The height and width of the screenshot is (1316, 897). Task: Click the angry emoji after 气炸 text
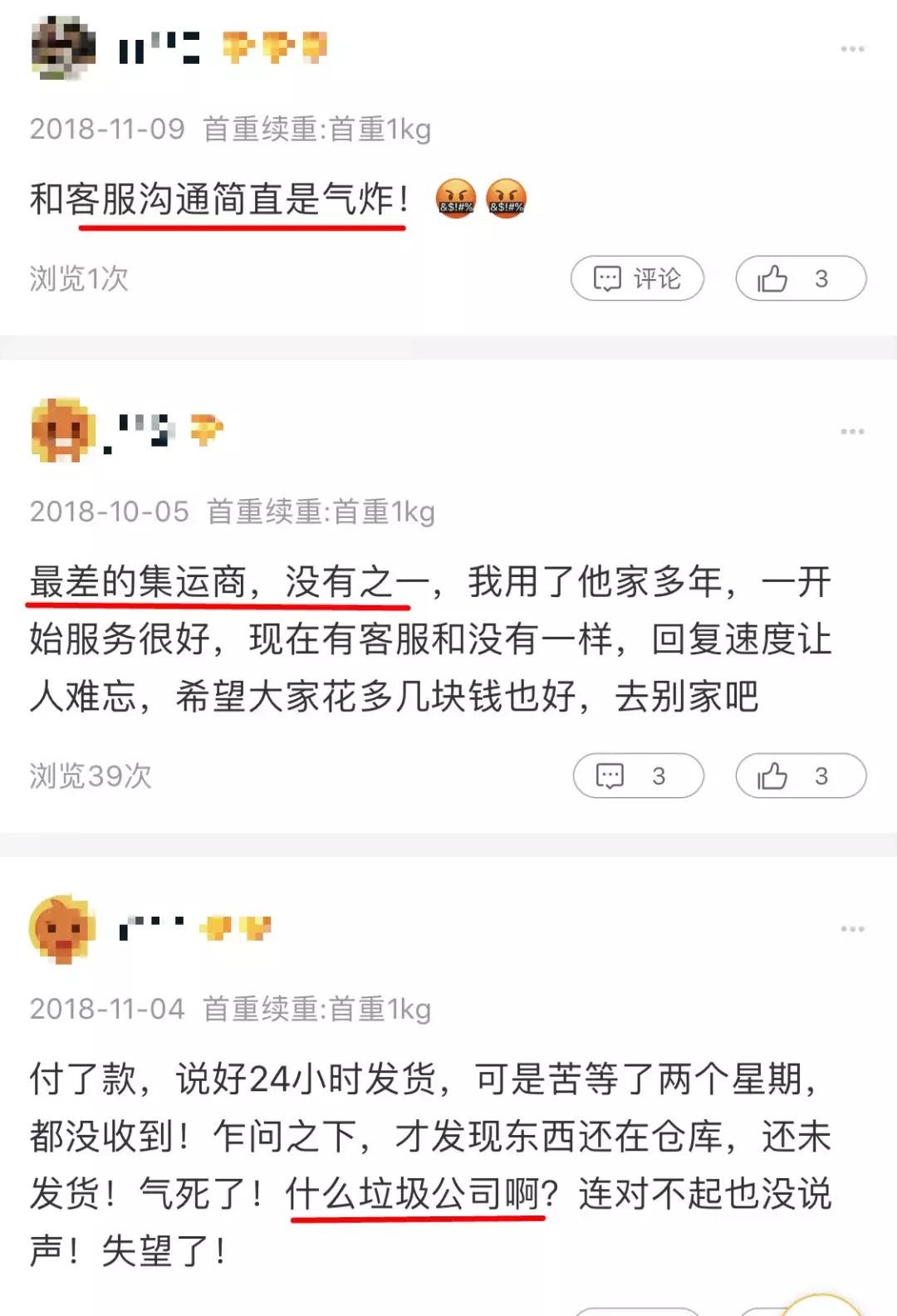point(457,200)
